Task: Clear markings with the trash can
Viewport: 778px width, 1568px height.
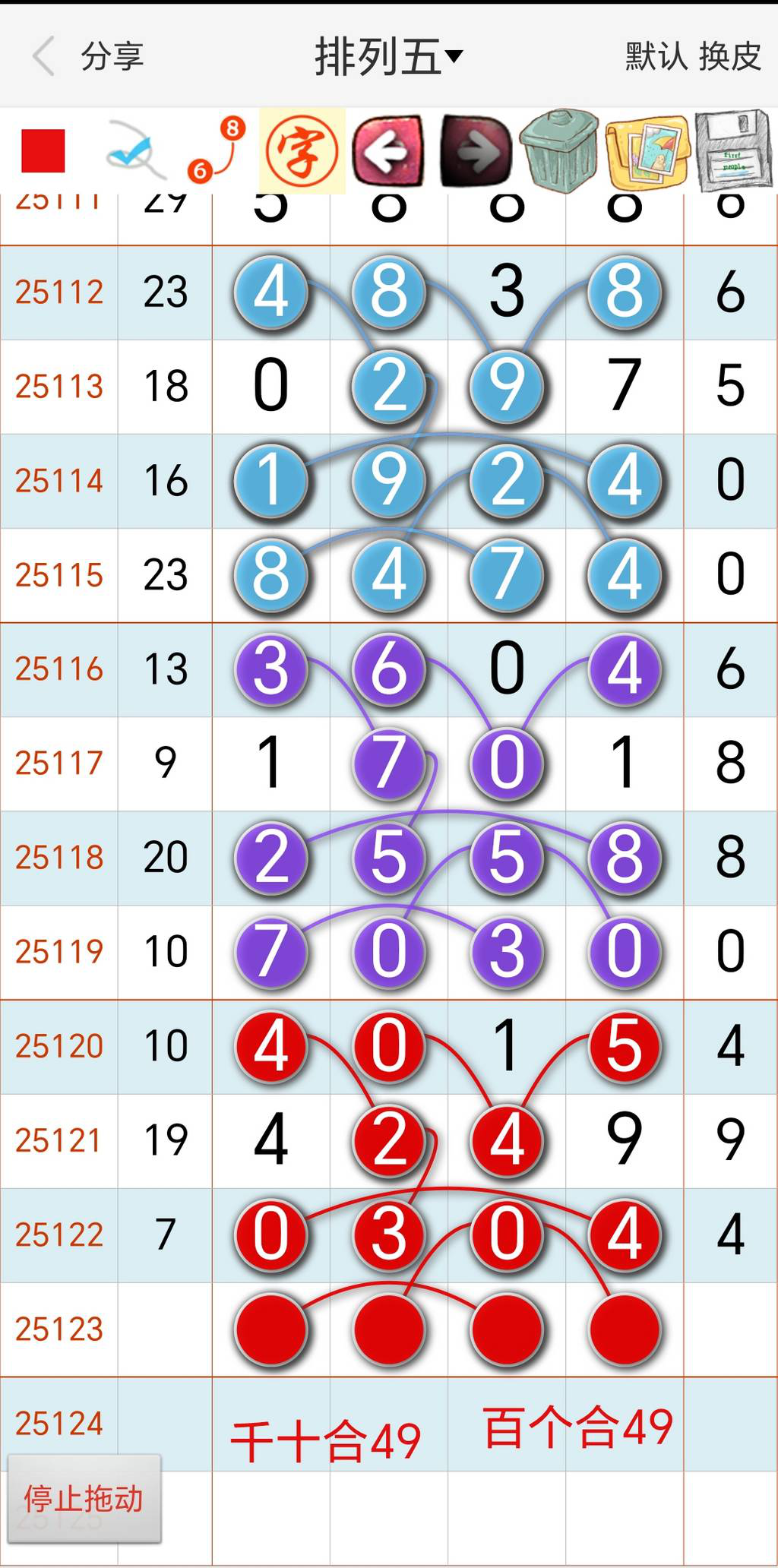Action: (x=560, y=150)
